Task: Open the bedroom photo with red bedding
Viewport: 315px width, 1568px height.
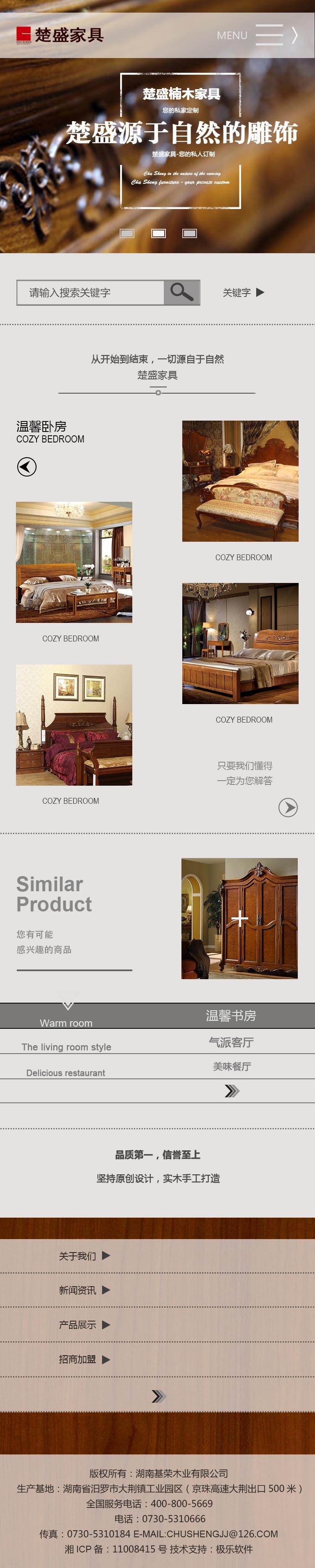Action: (x=74, y=724)
